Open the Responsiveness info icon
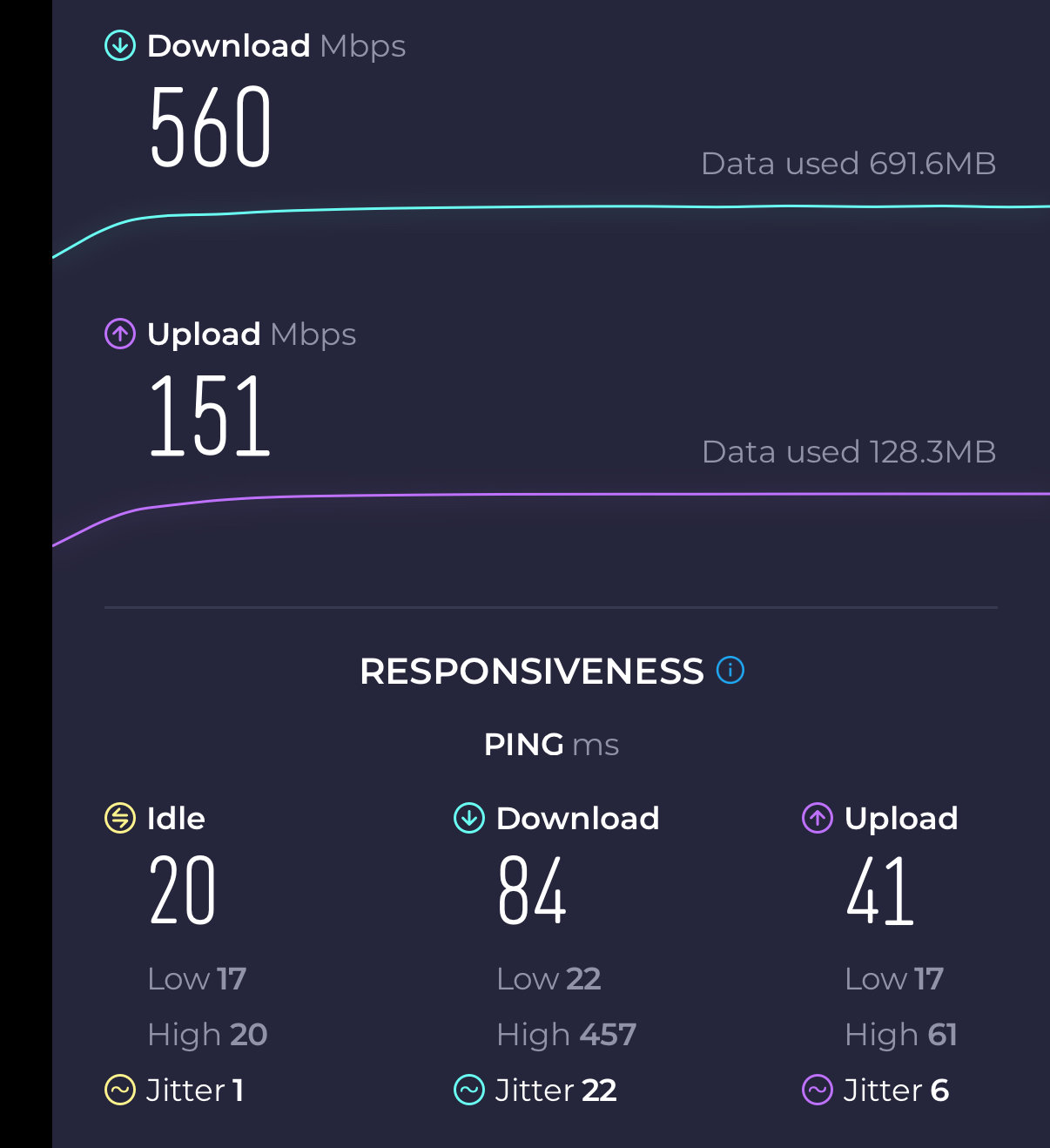This screenshot has height=1148, width=1050. (730, 670)
